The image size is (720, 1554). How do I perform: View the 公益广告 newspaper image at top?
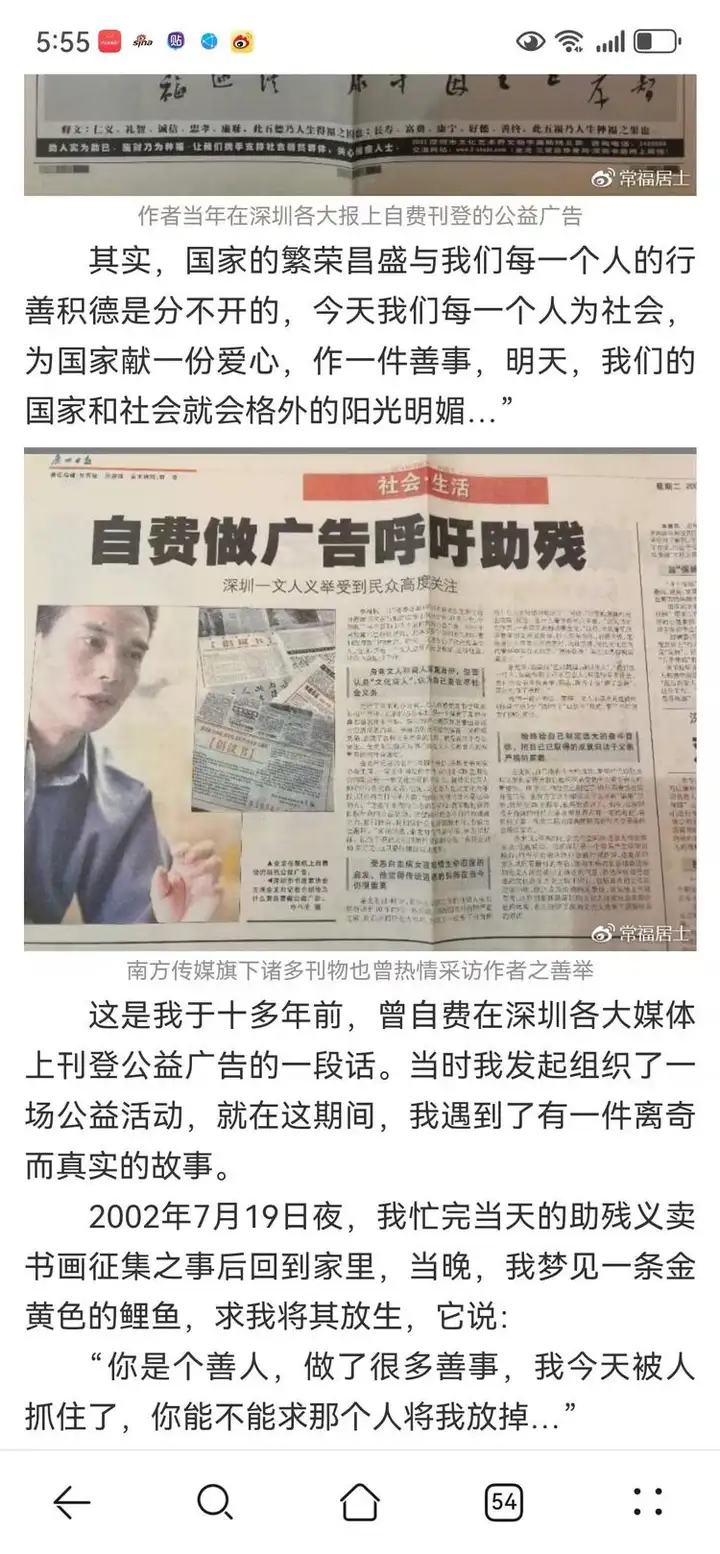(360, 135)
